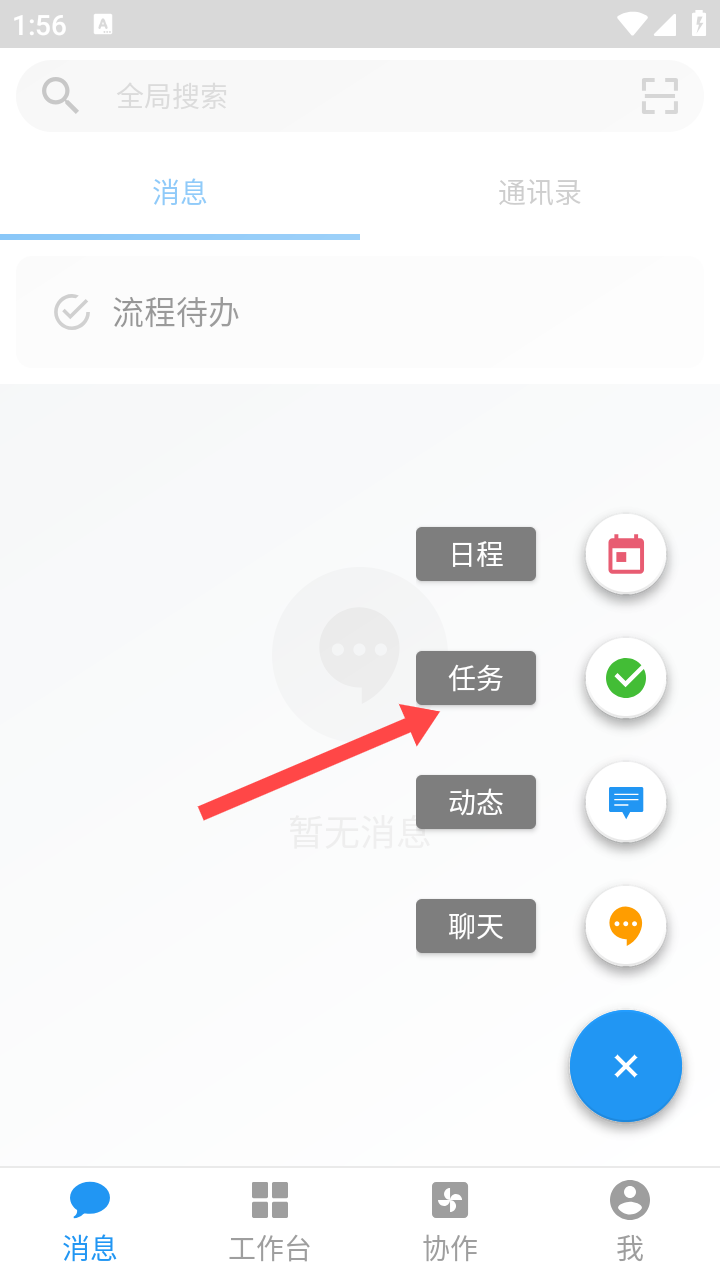The image size is (720, 1280).
Task: Close the floating action menu
Action: tap(626, 1066)
